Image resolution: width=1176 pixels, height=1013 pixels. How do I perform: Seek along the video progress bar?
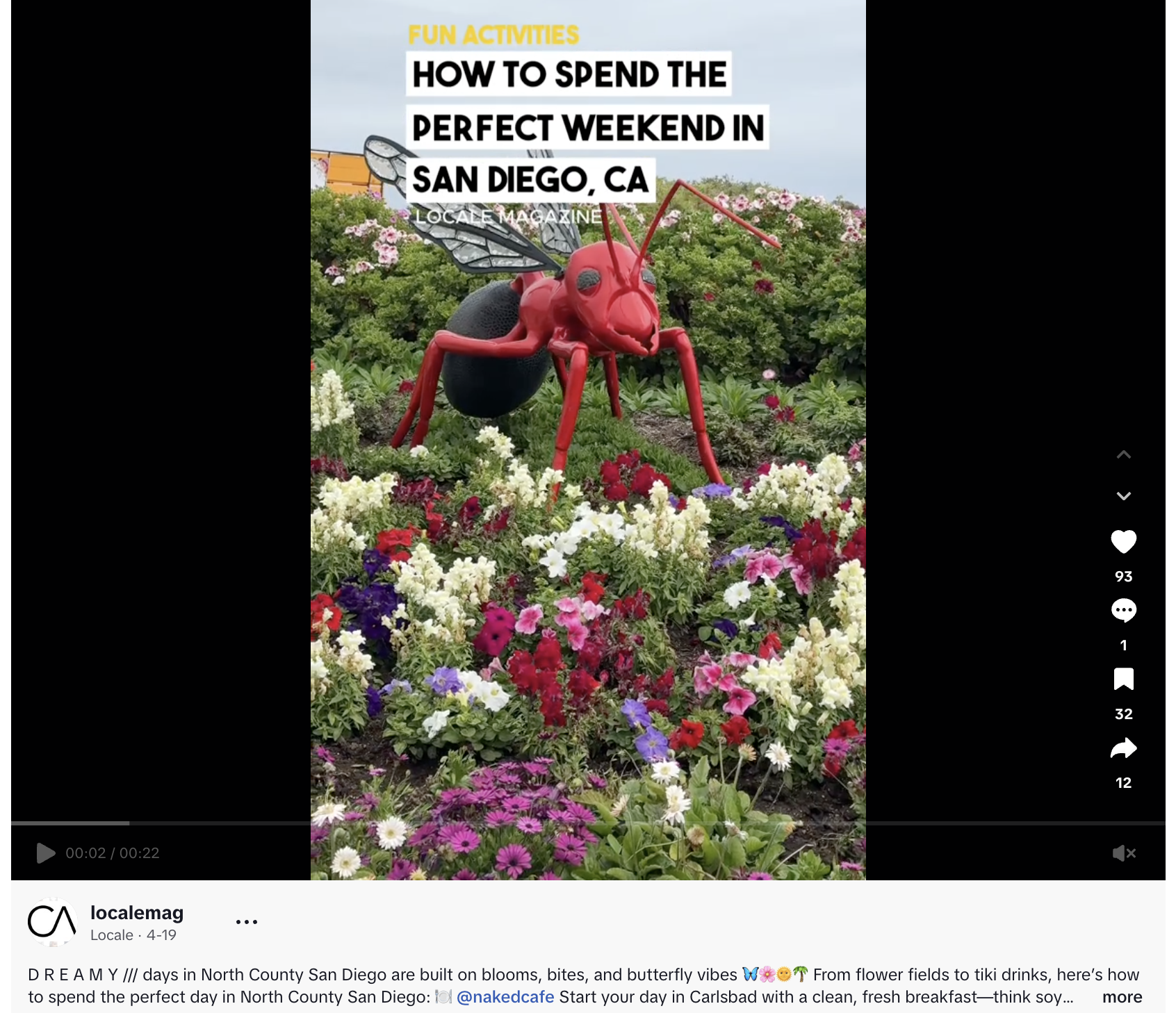tap(587, 823)
